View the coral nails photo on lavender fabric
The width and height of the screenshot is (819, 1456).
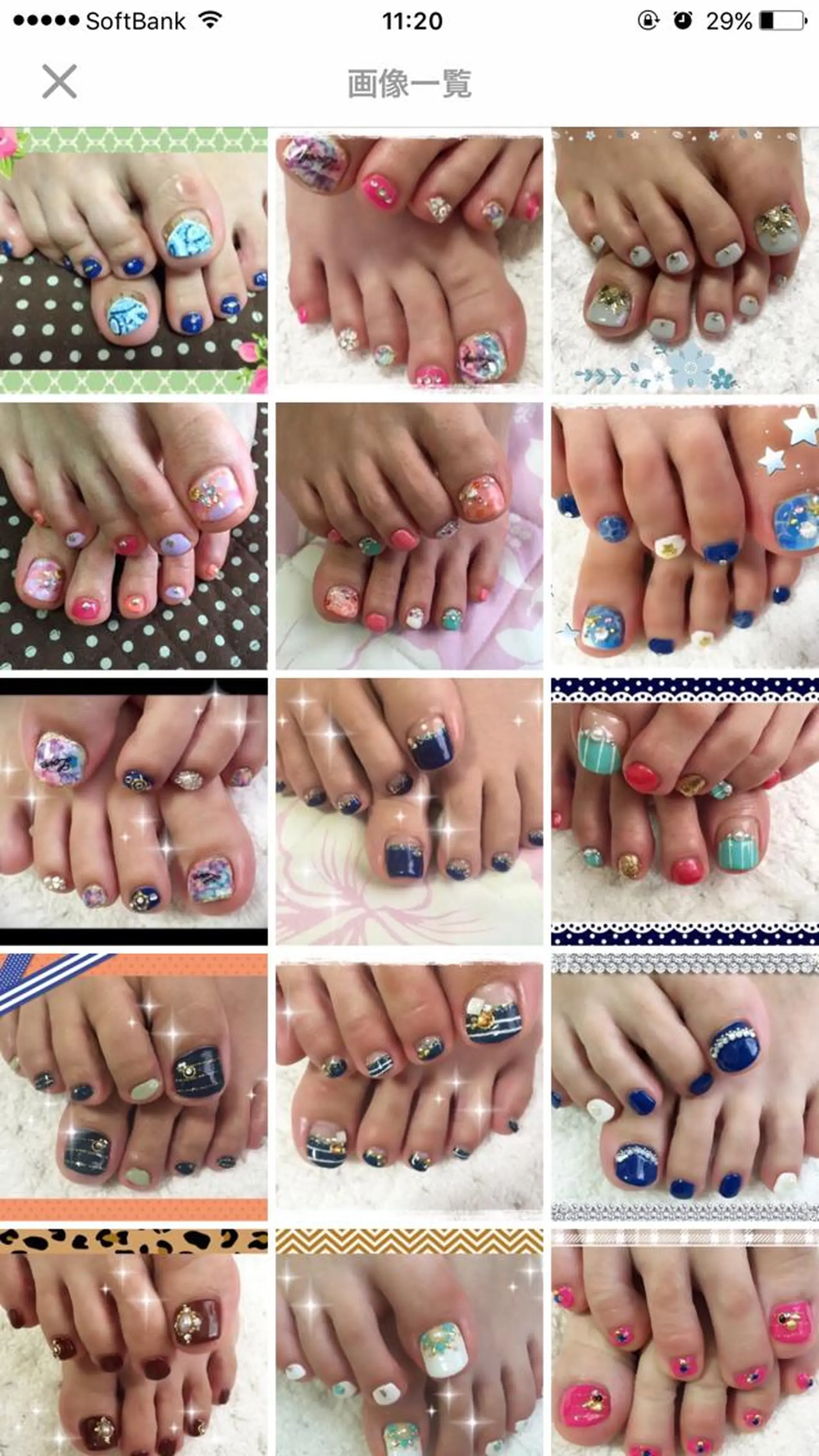point(409,536)
